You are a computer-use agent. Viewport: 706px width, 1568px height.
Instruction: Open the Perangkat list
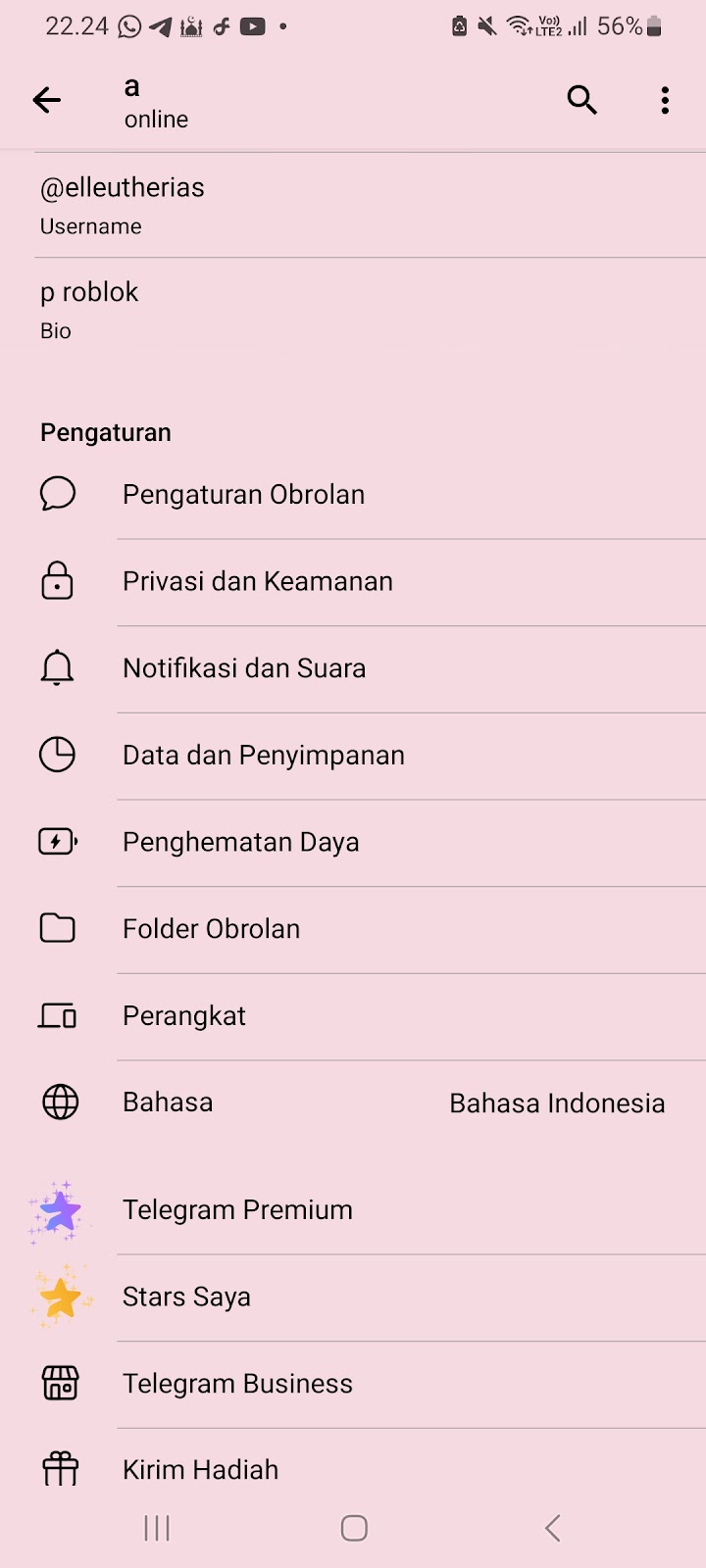coord(353,1016)
